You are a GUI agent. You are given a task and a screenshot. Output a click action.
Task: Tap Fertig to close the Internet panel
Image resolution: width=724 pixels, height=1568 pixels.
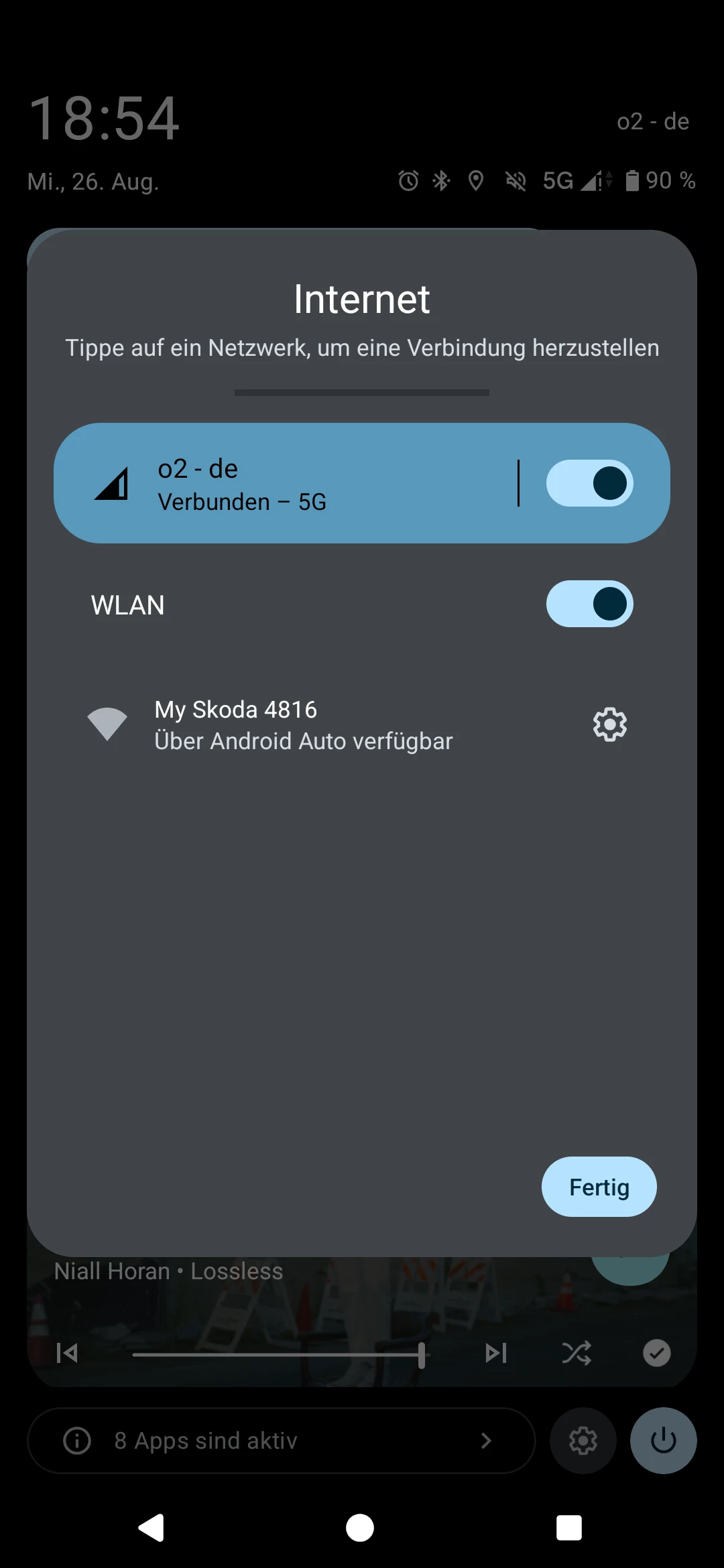599,1187
